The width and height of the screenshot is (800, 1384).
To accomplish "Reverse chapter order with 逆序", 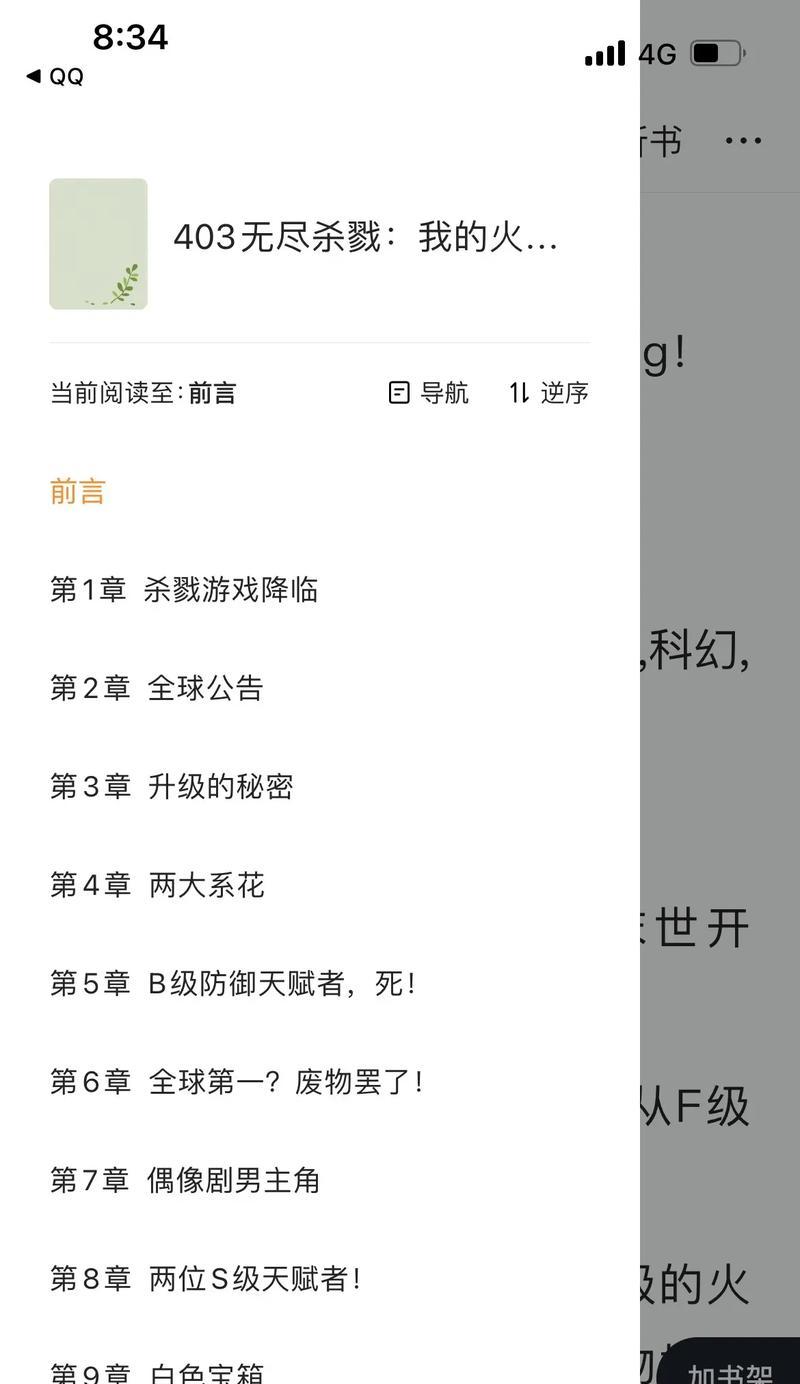I will click(x=548, y=393).
